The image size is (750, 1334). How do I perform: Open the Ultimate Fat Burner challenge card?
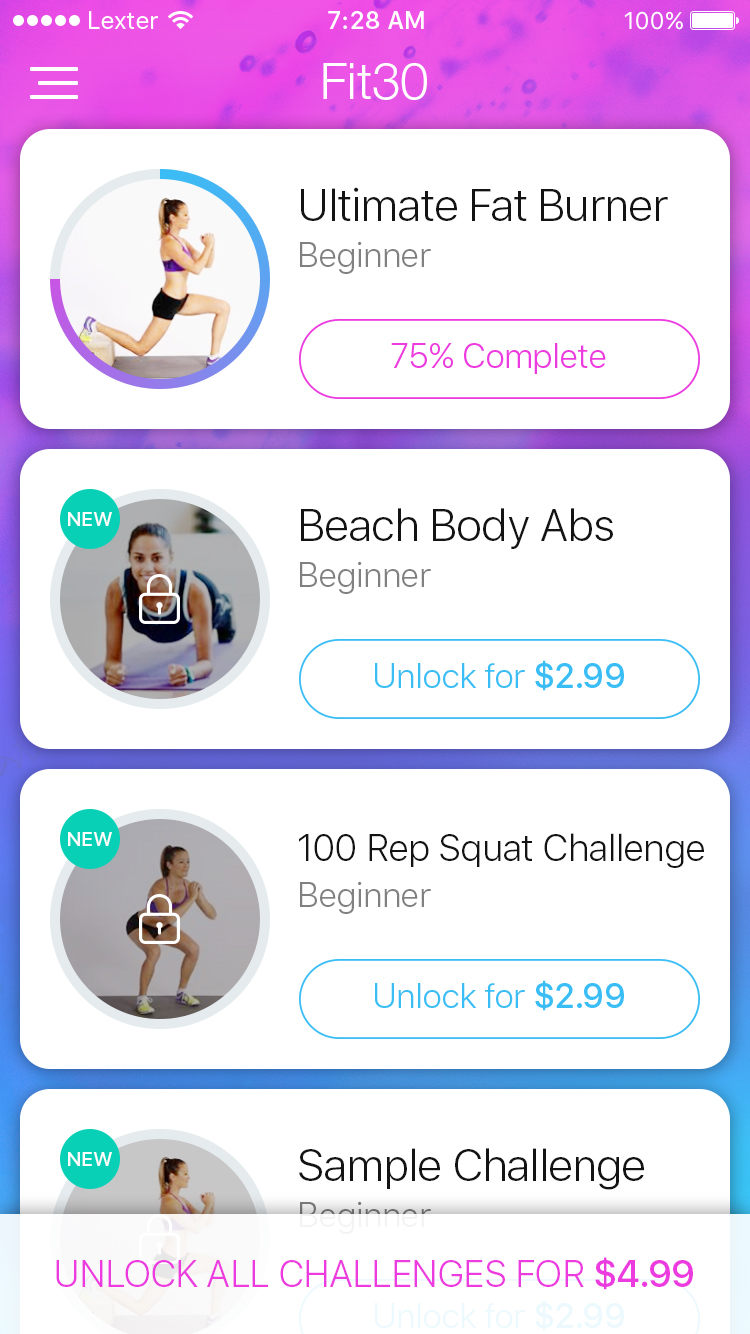[x=482, y=207]
